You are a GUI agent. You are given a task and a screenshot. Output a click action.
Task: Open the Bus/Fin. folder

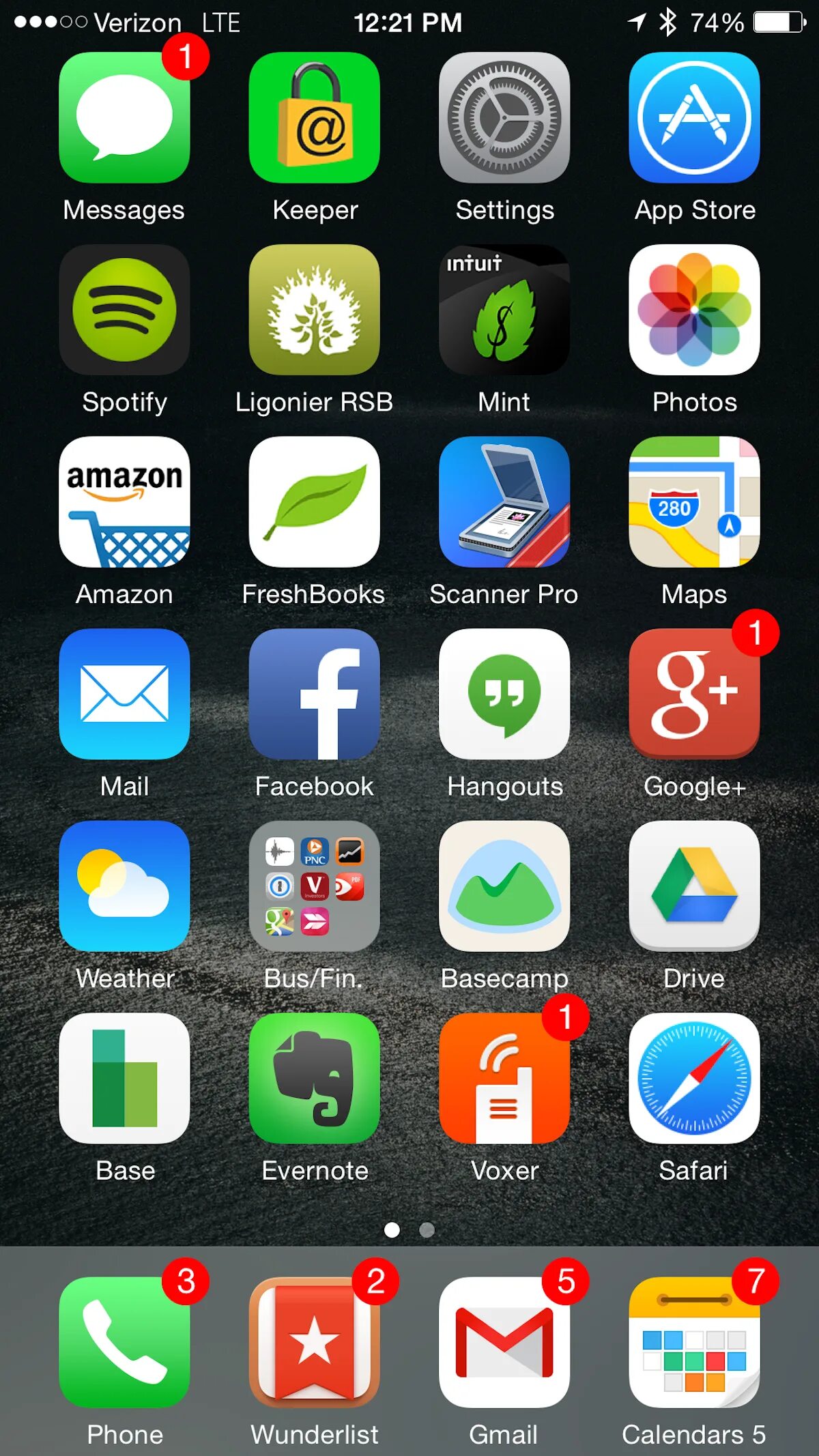314,886
